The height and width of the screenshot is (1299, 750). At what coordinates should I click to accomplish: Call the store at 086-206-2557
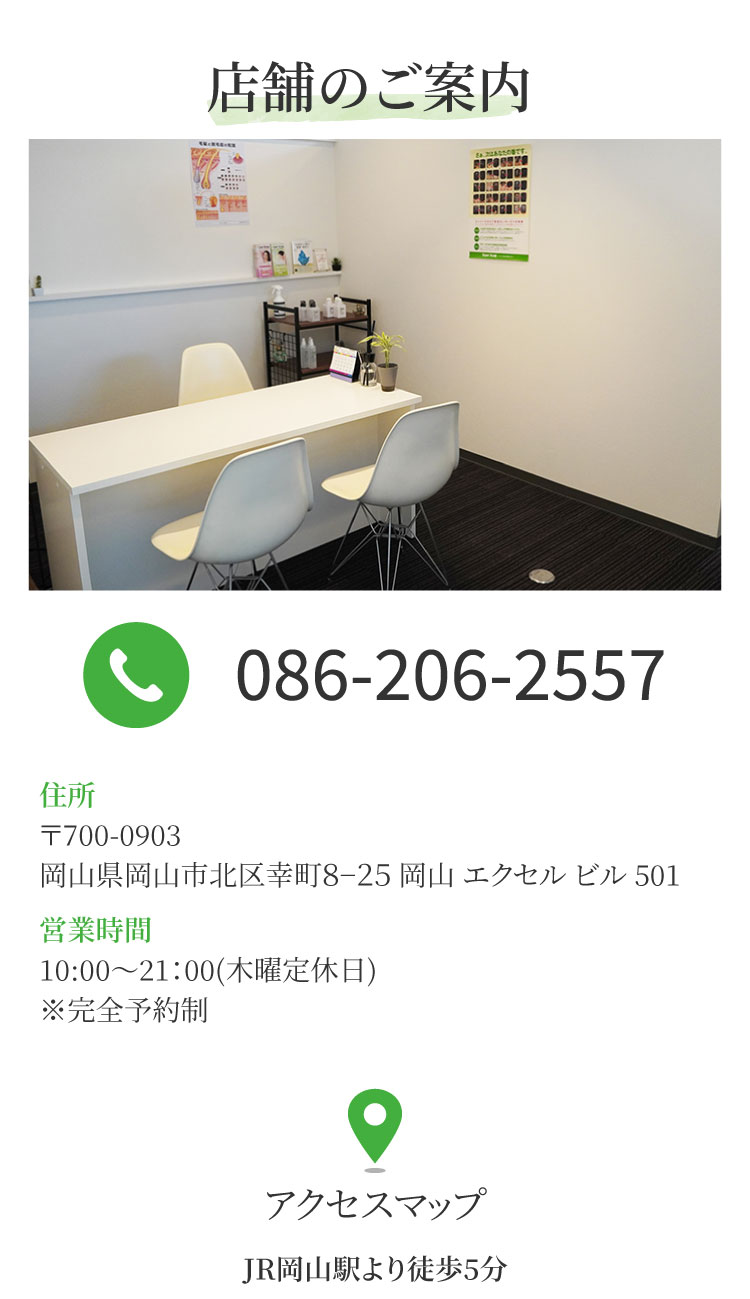click(x=449, y=676)
